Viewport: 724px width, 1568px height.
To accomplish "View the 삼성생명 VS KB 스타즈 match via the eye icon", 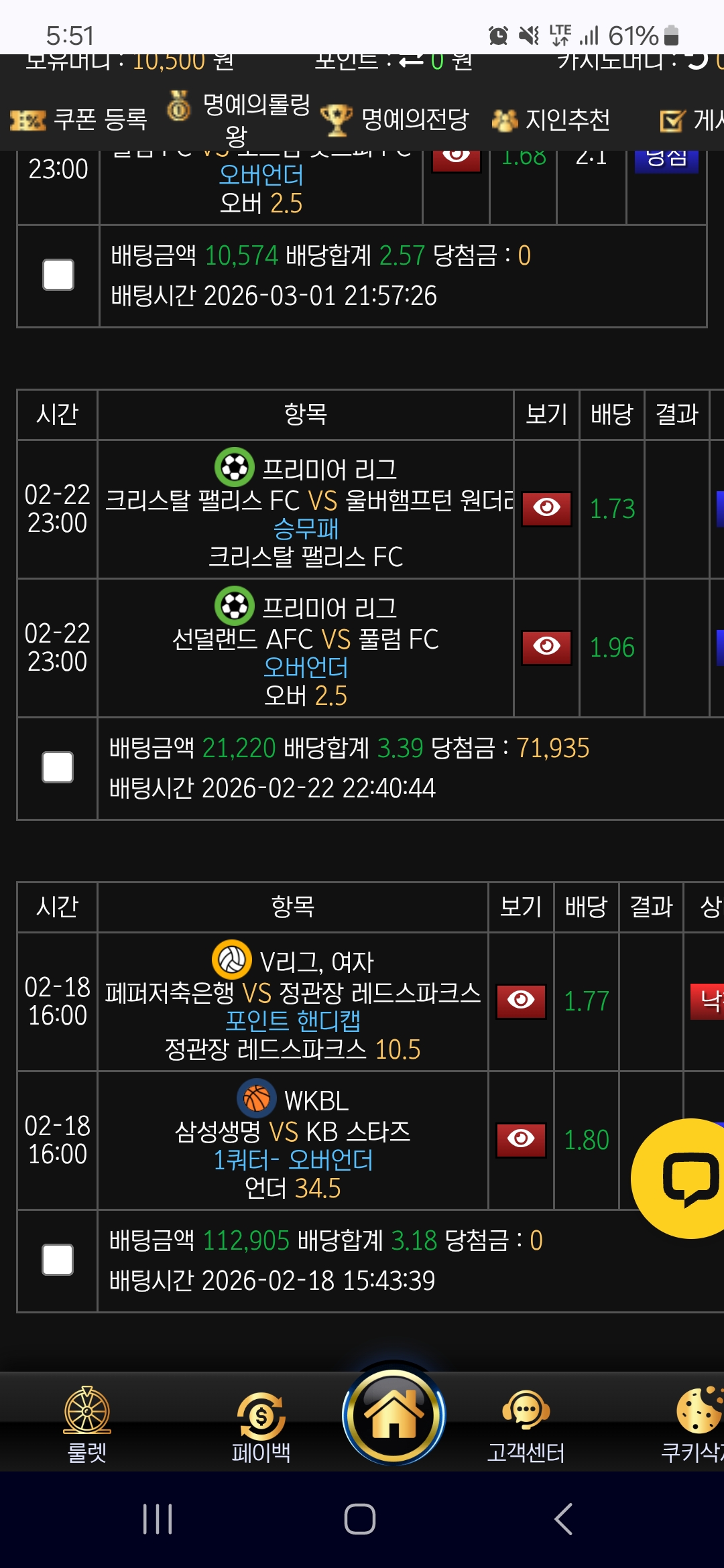I will coord(521,1139).
